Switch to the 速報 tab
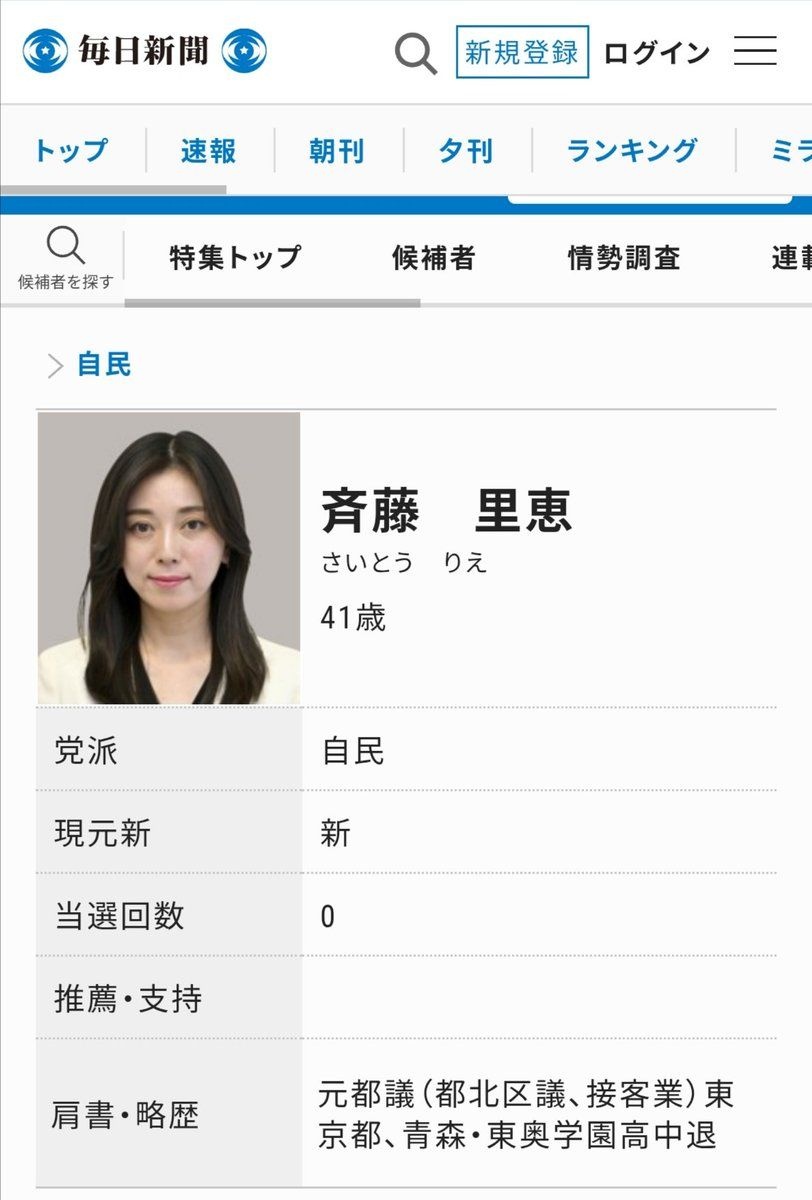The width and height of the screenshot is (812, 1200). point(209,151)
